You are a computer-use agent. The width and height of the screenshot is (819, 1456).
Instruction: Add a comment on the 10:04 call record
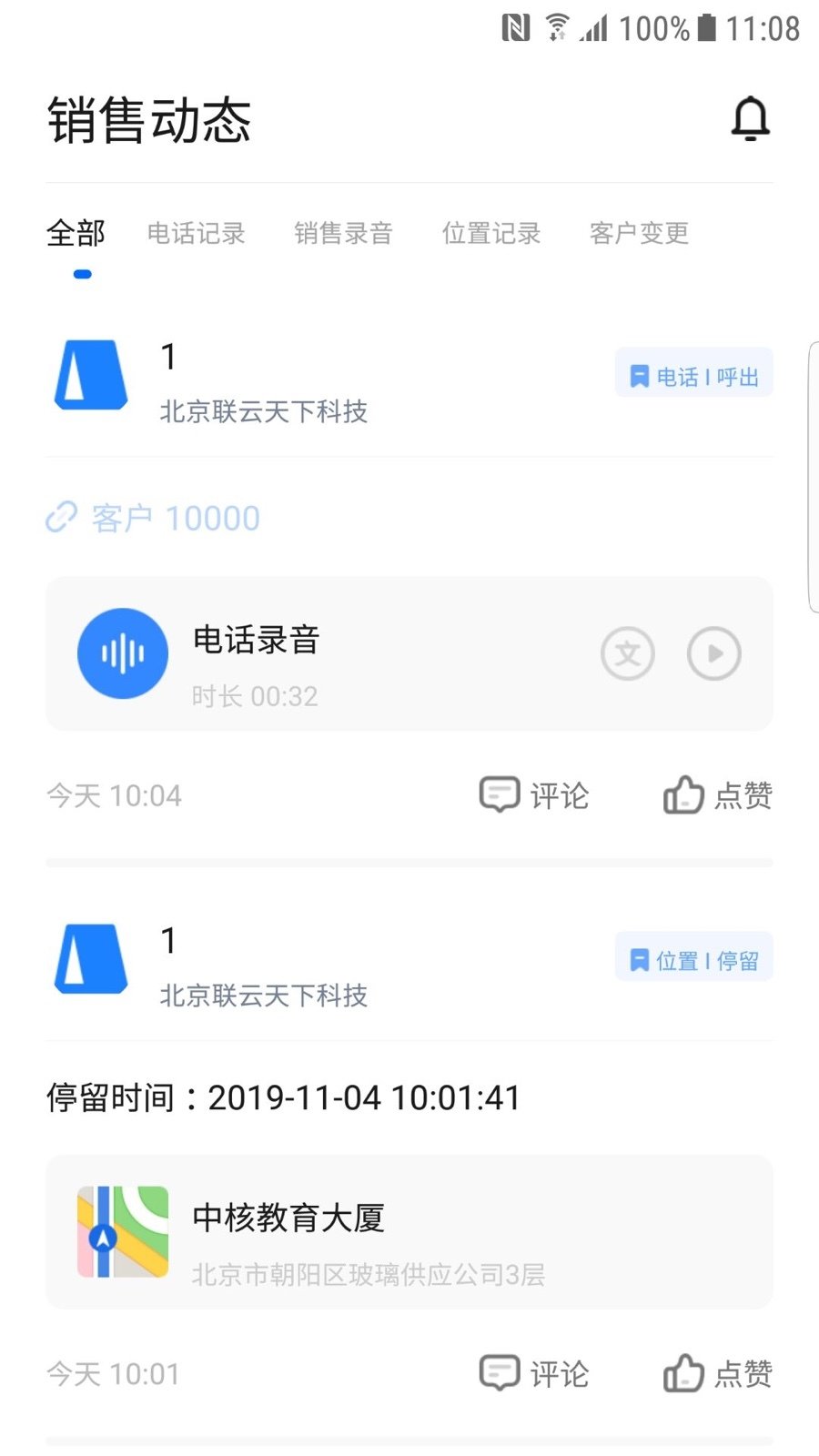point(558,794)
